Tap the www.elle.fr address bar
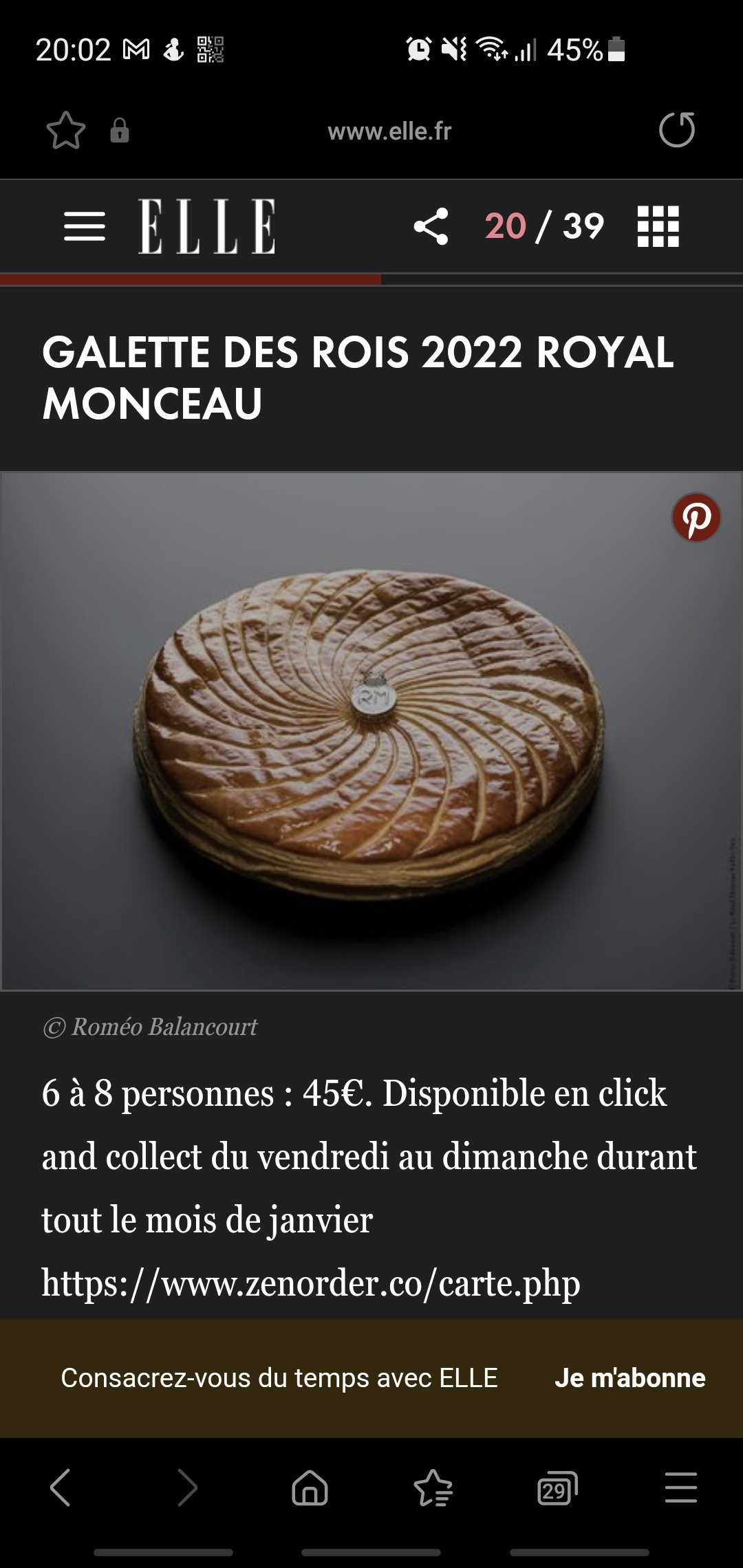Viewport: 743px width, 1568px height. [x=389, y=131]
